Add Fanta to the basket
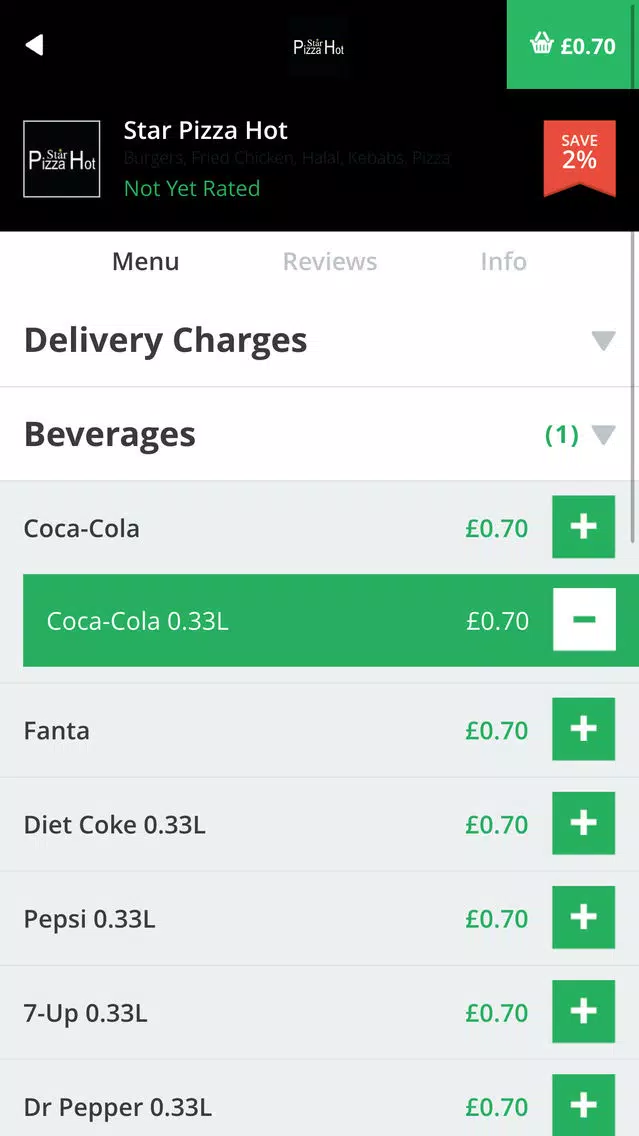 583,729
